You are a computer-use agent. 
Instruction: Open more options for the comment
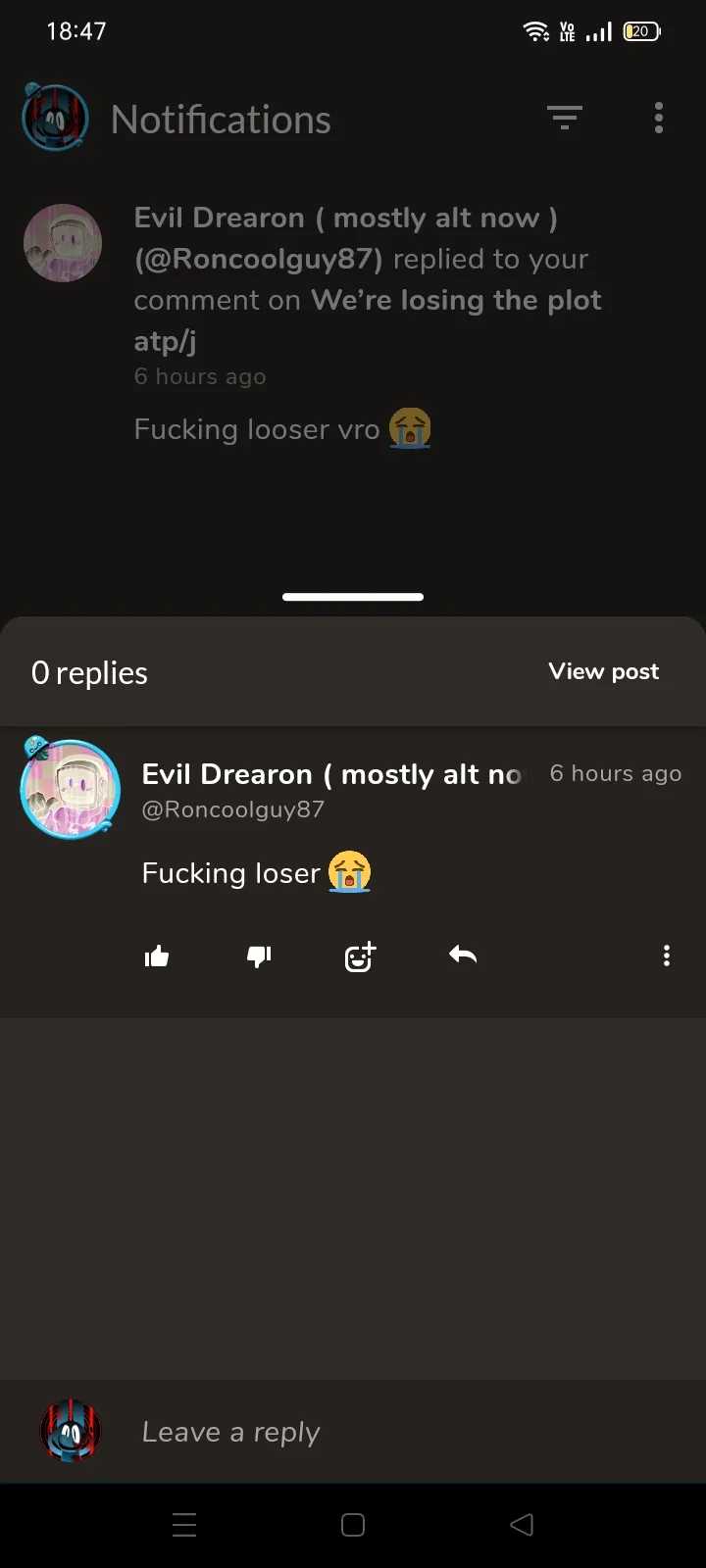pos(667,955)
